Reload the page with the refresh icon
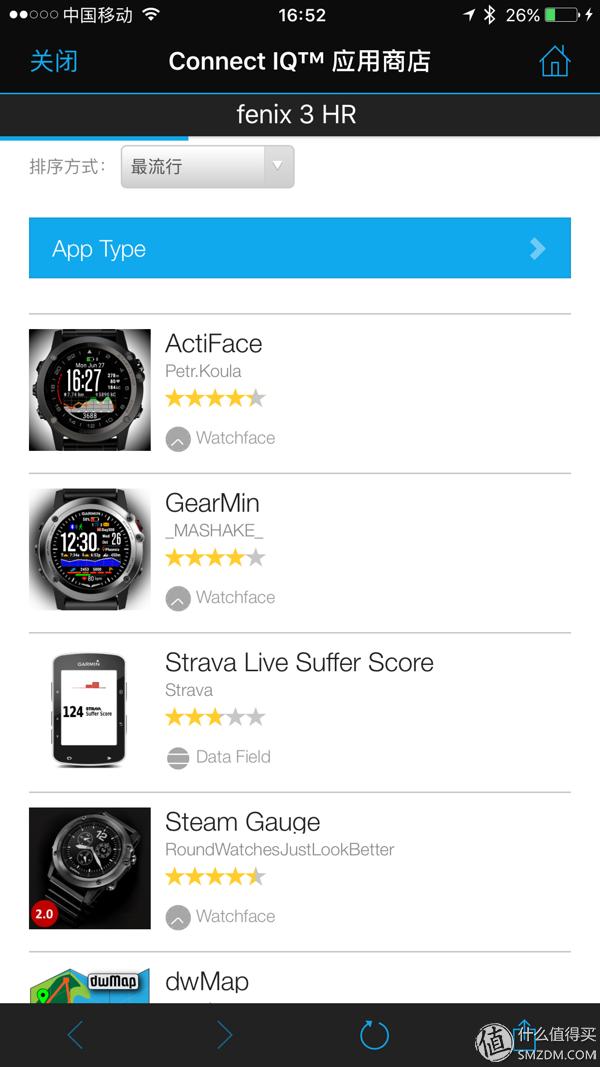 374,1035
